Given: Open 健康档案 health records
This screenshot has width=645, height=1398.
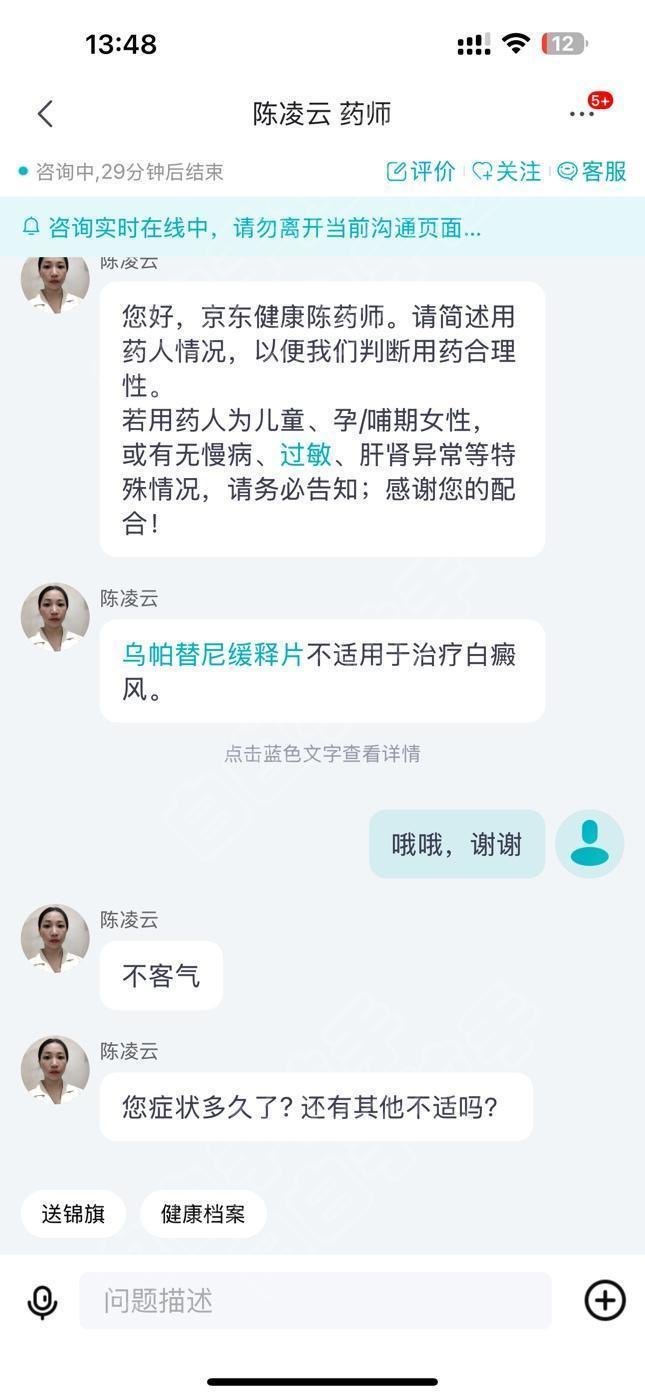Looking at the screenshot, I should [x=203, y=1214].
